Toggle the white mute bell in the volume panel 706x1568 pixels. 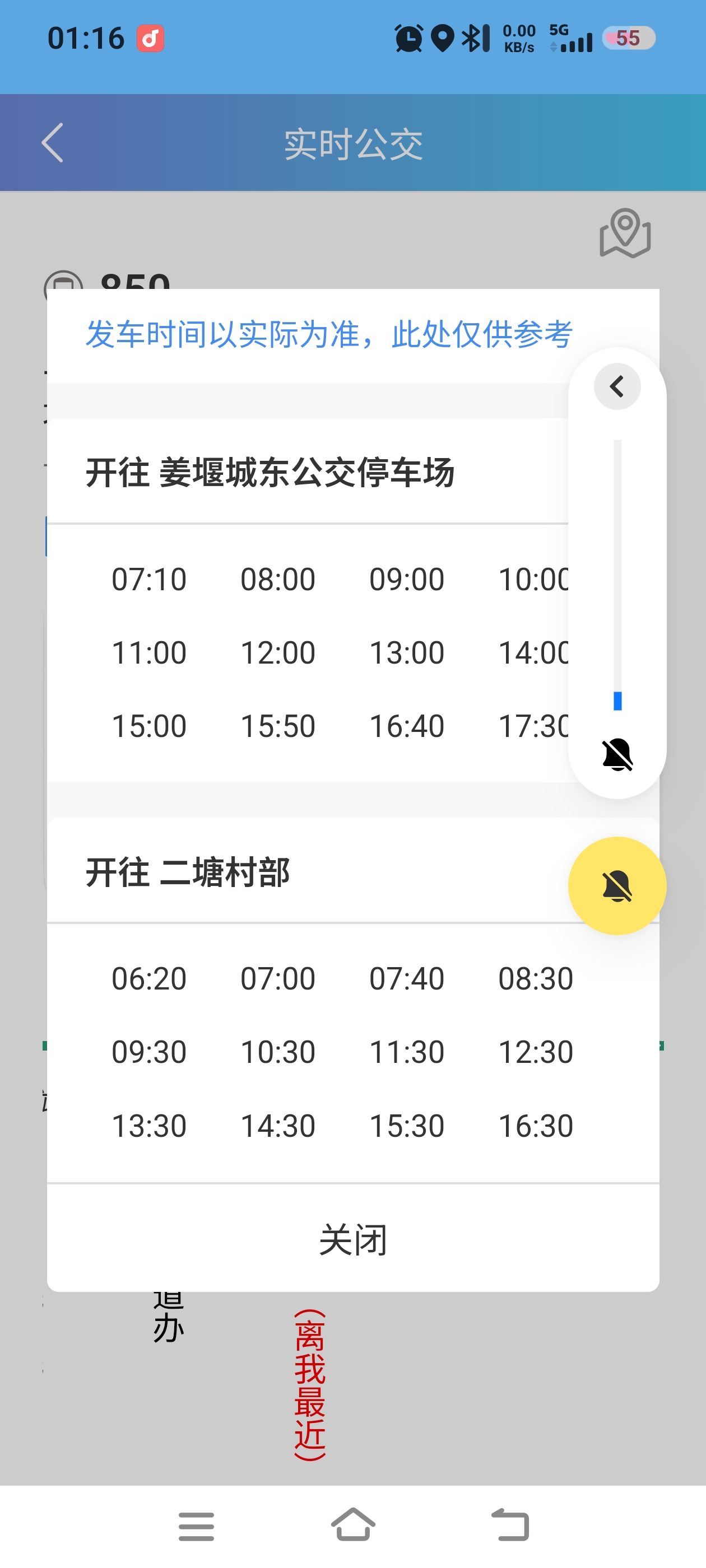[x=617, y=755]
